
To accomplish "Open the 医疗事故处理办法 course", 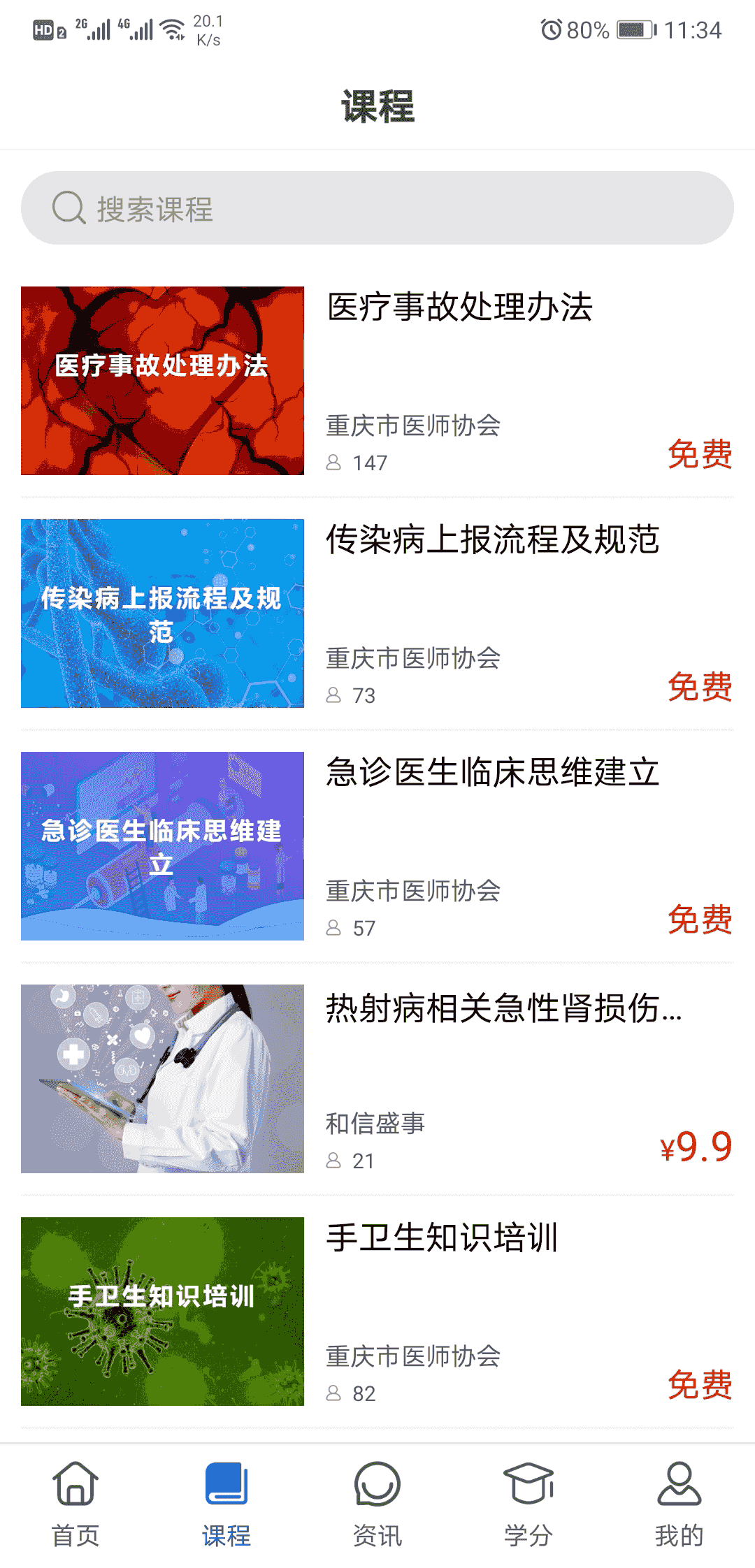I will pos(377,381).
